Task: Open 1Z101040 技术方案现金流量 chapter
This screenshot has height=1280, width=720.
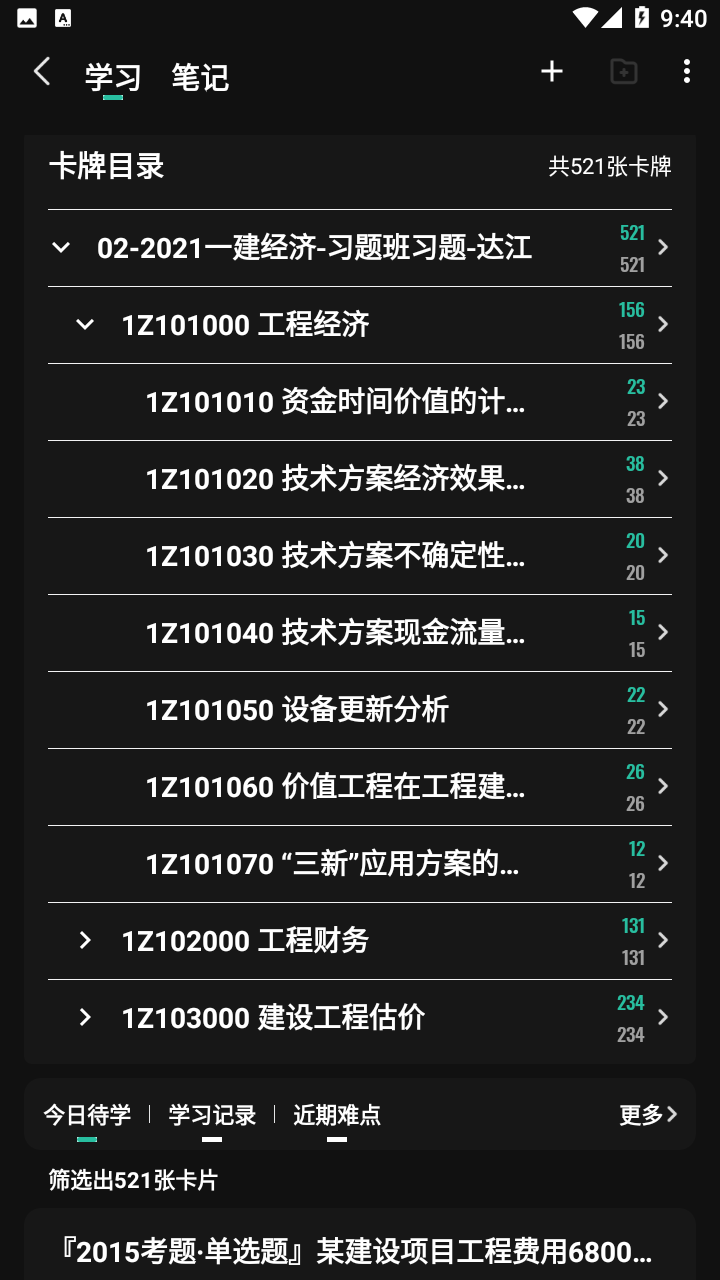Action: click(360, 633)
